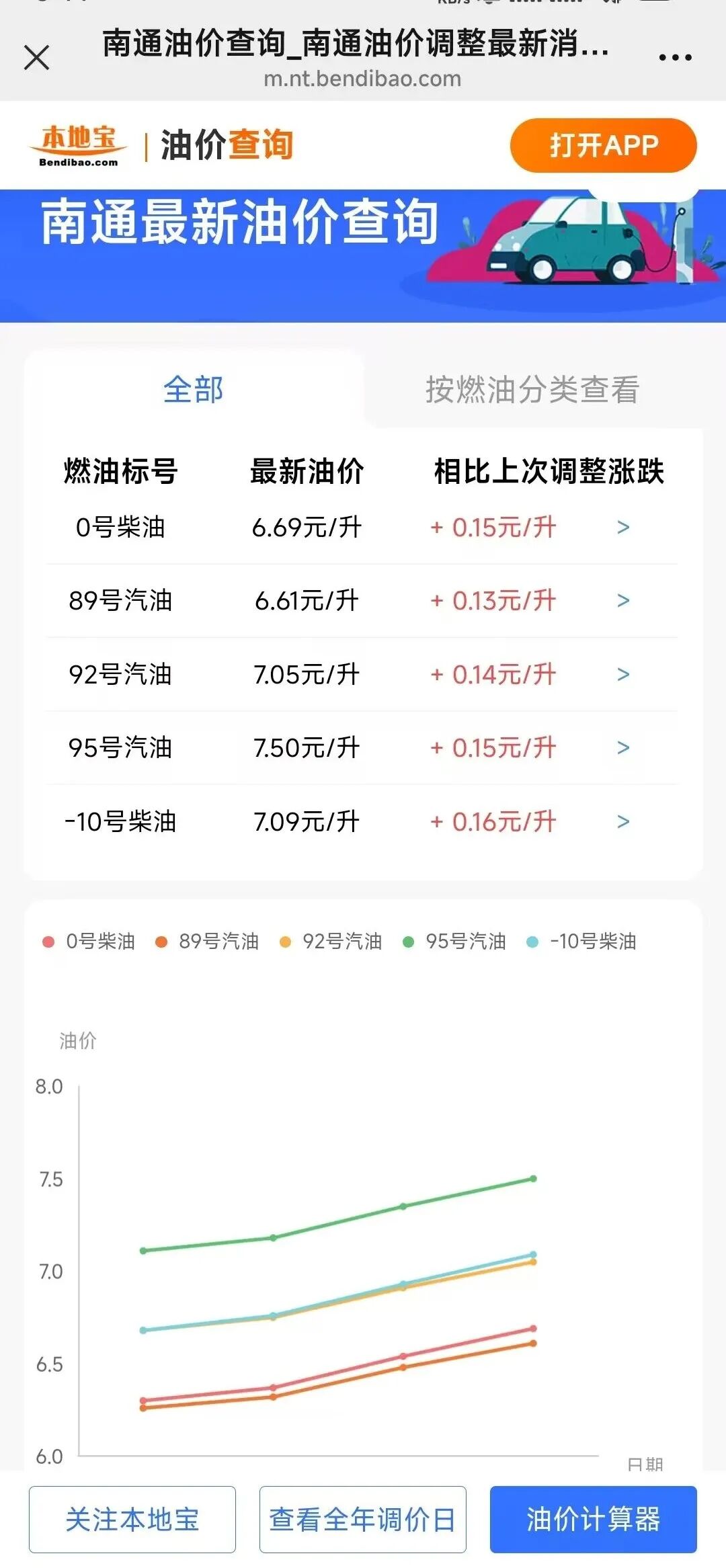Tap the orange 打开APP button
The height and width of the screenshot is (1568, 726).
point(603,145)
